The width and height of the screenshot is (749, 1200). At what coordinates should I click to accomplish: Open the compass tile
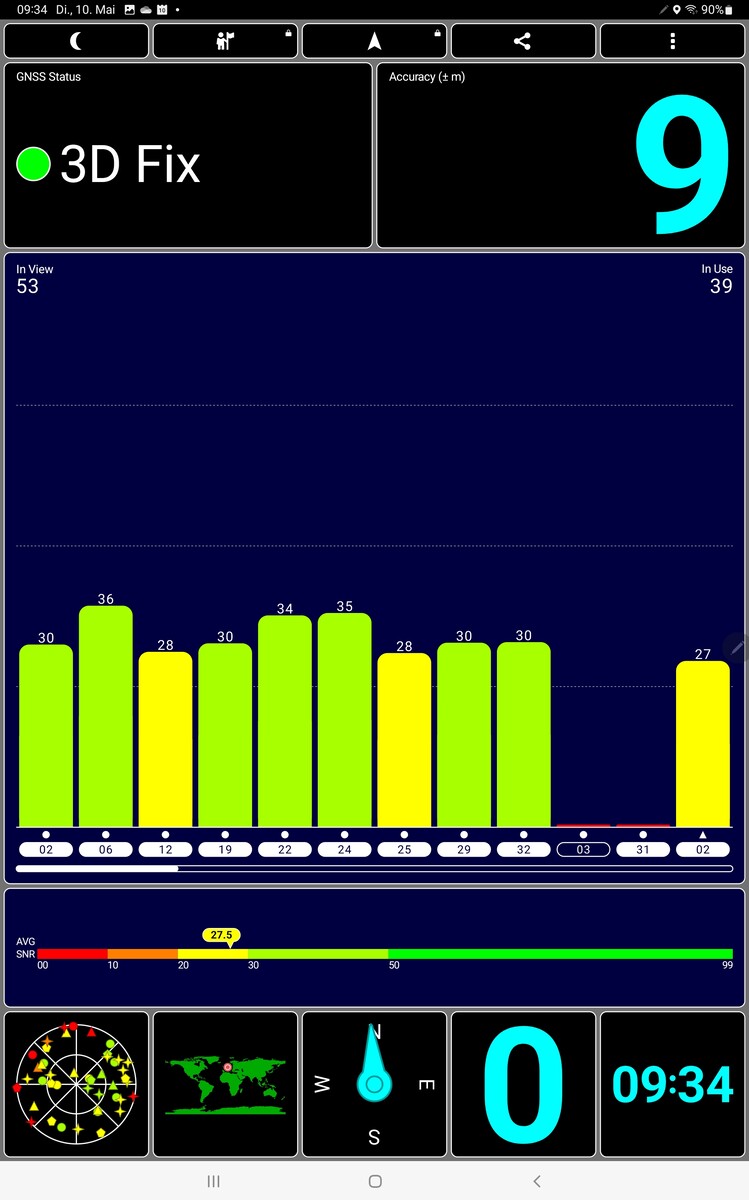click(x=374, y=1085)
